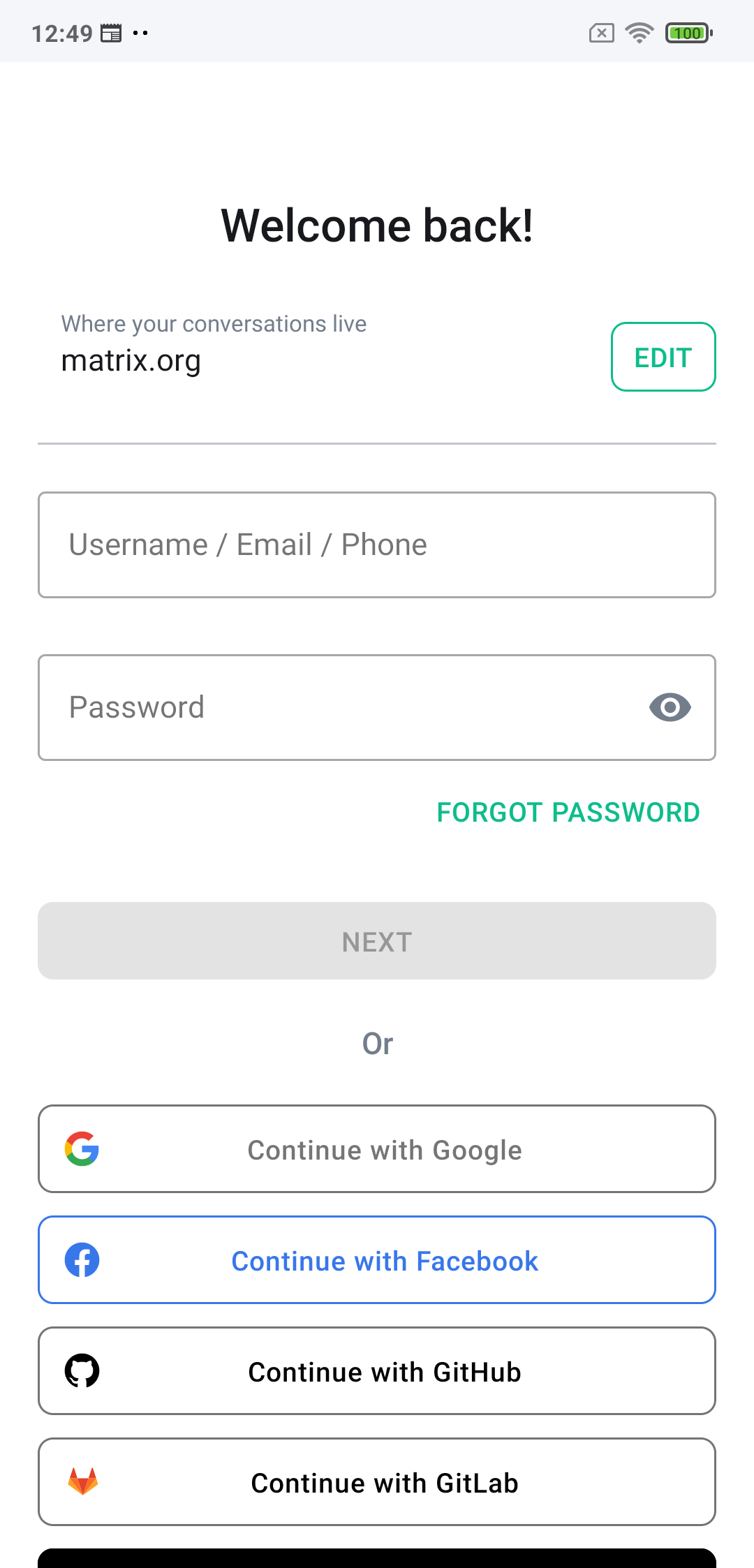754x1568 pixels.
Task: Tap the matrix.org homeserver label
Action: (x=131, y=360)
